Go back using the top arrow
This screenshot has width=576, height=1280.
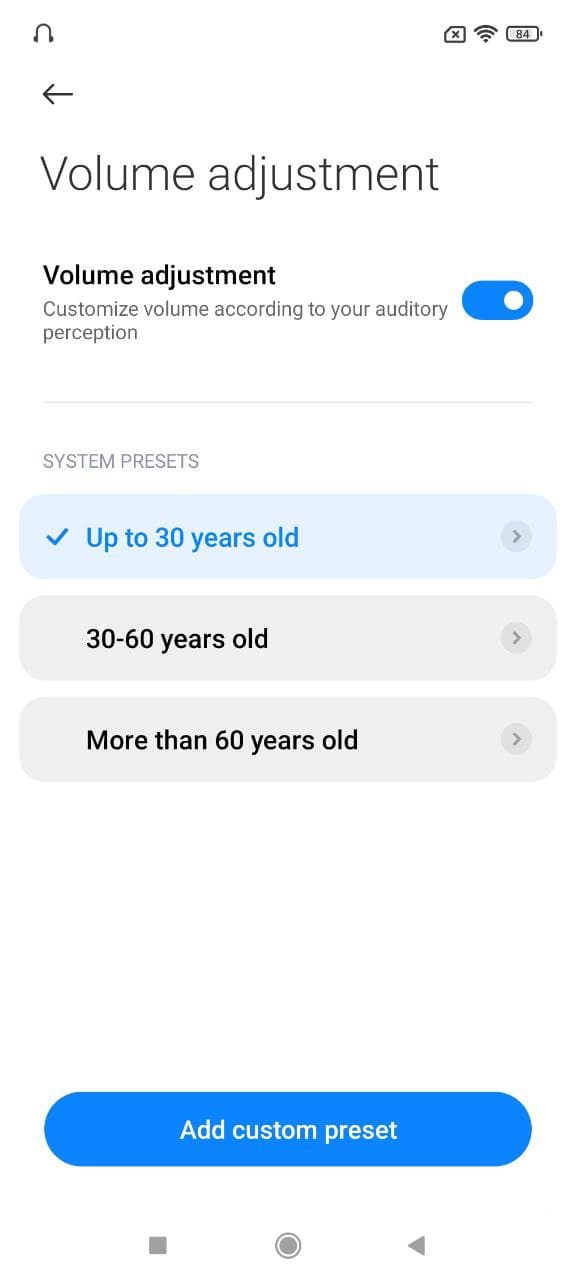(58, 94)
